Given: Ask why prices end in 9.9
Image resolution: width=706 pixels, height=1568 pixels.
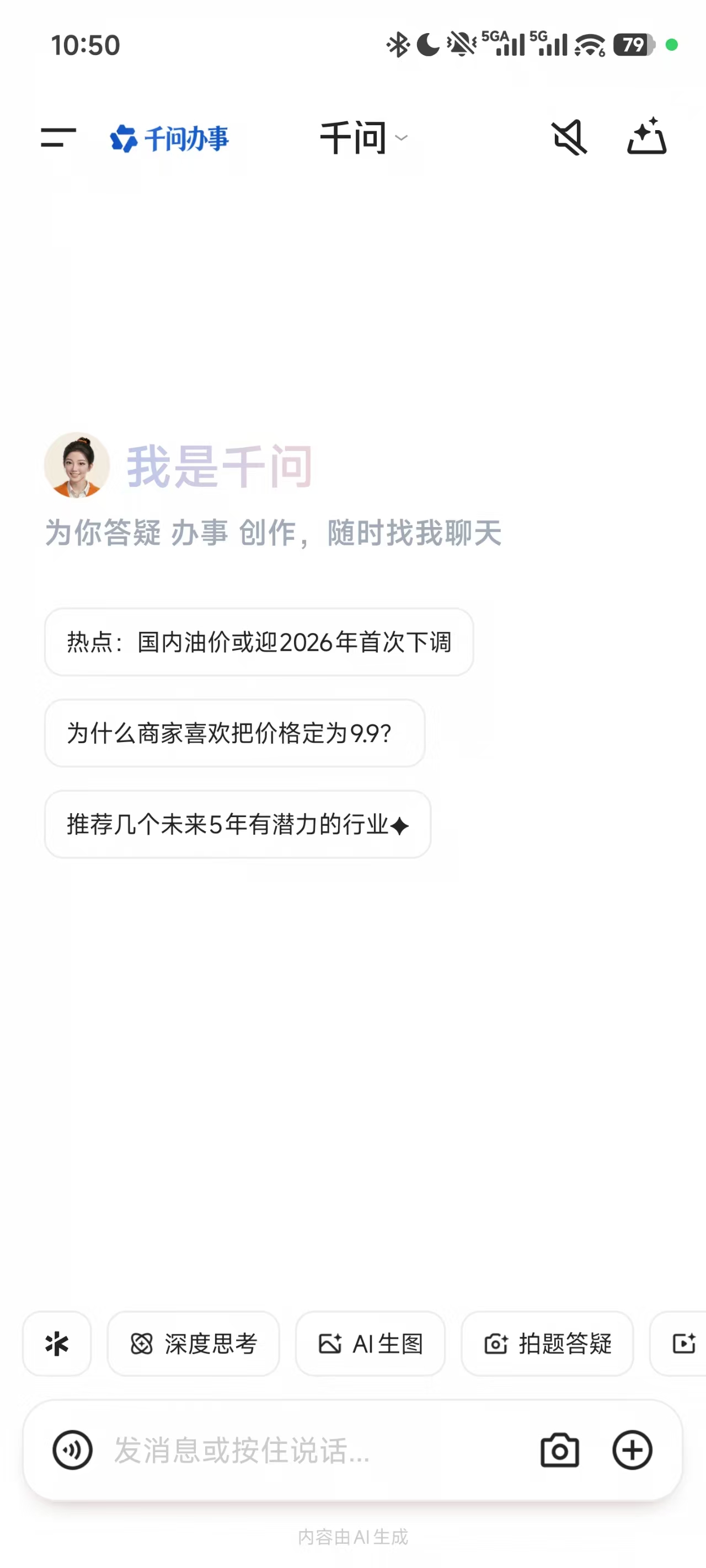Looking at the screenshot, I should [x=234, y=734].
